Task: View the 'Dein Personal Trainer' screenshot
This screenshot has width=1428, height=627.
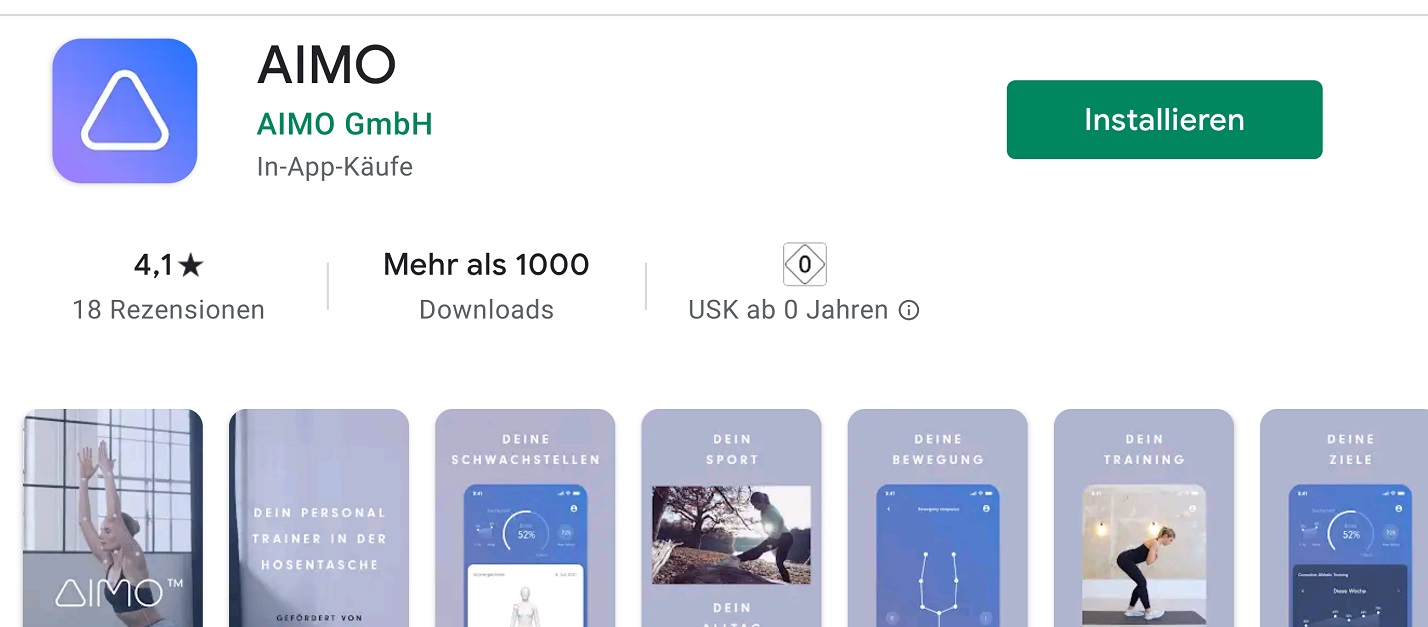Action: pyautogui.click(x=318, y=518)
